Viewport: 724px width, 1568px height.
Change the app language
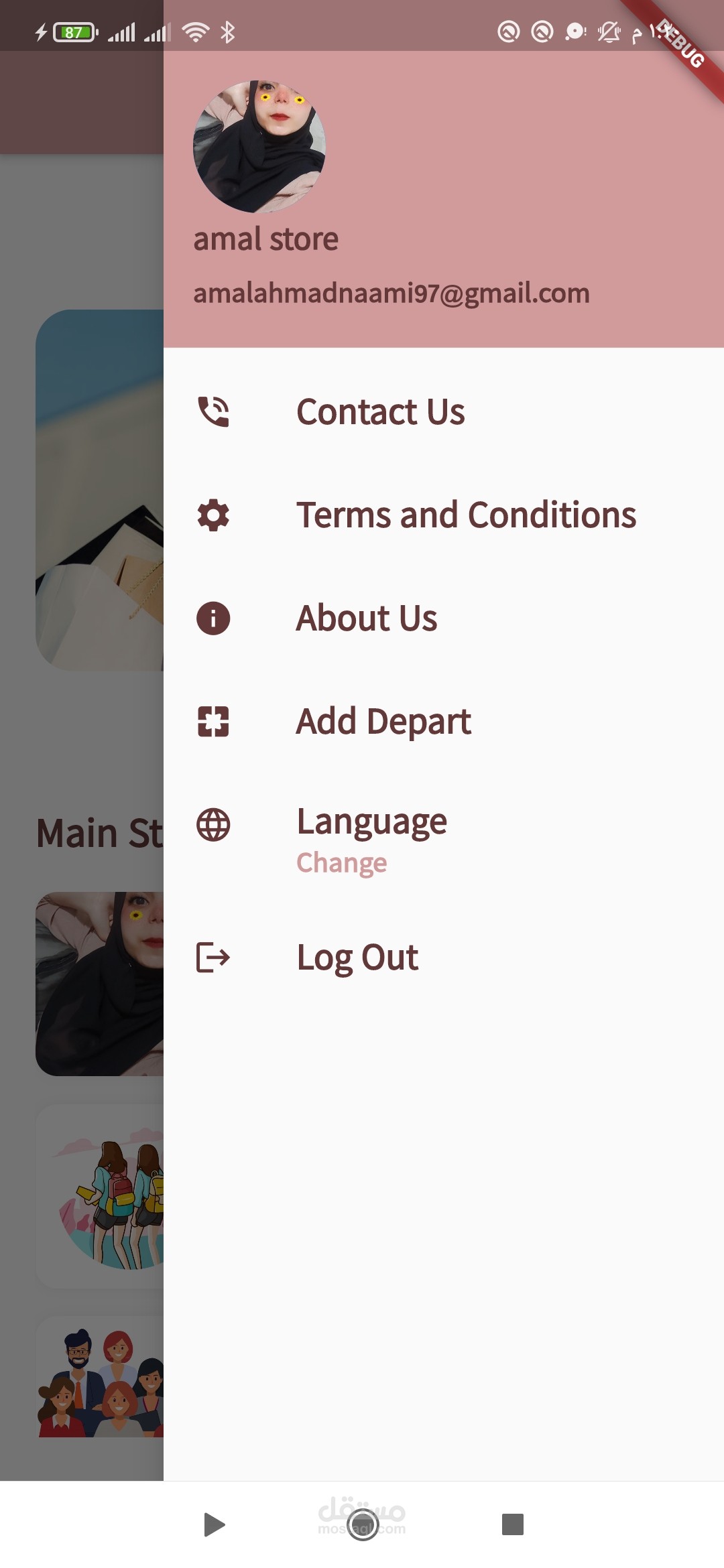(x=371, y=839)
